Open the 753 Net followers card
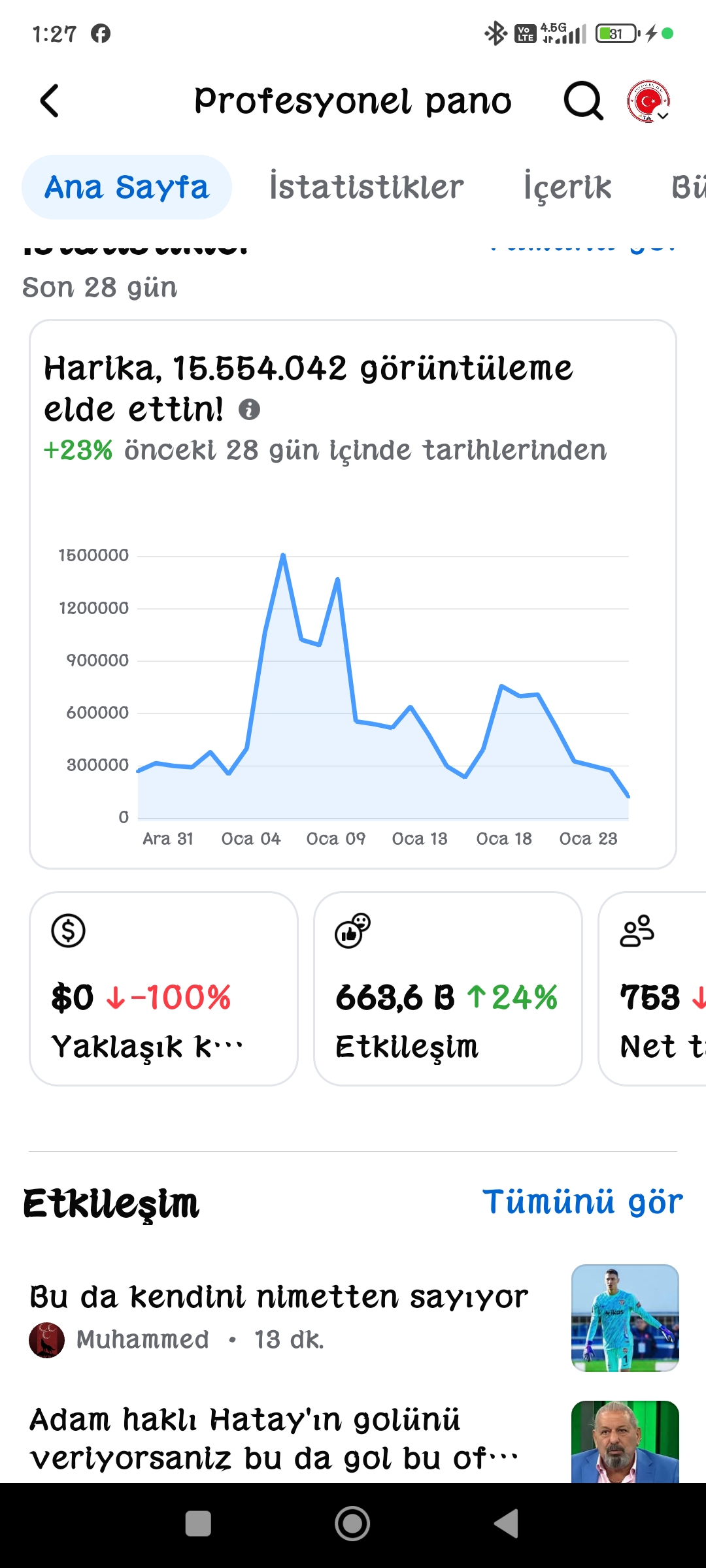The image size is (706, 1568). 652,988
